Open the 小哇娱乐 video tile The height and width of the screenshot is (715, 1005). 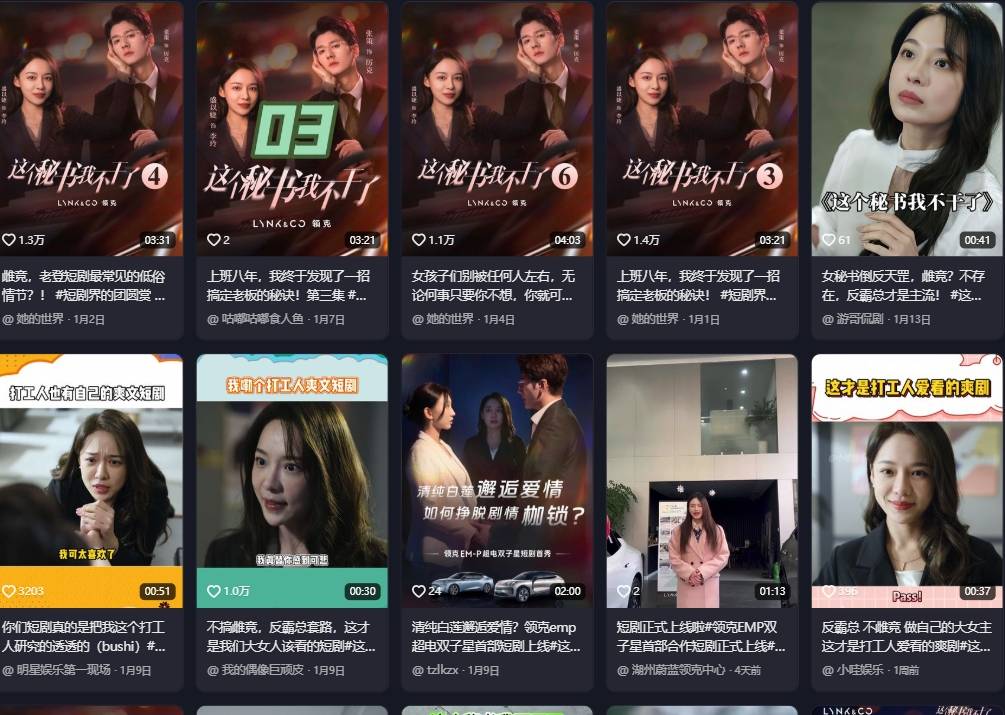click(907, 480)
